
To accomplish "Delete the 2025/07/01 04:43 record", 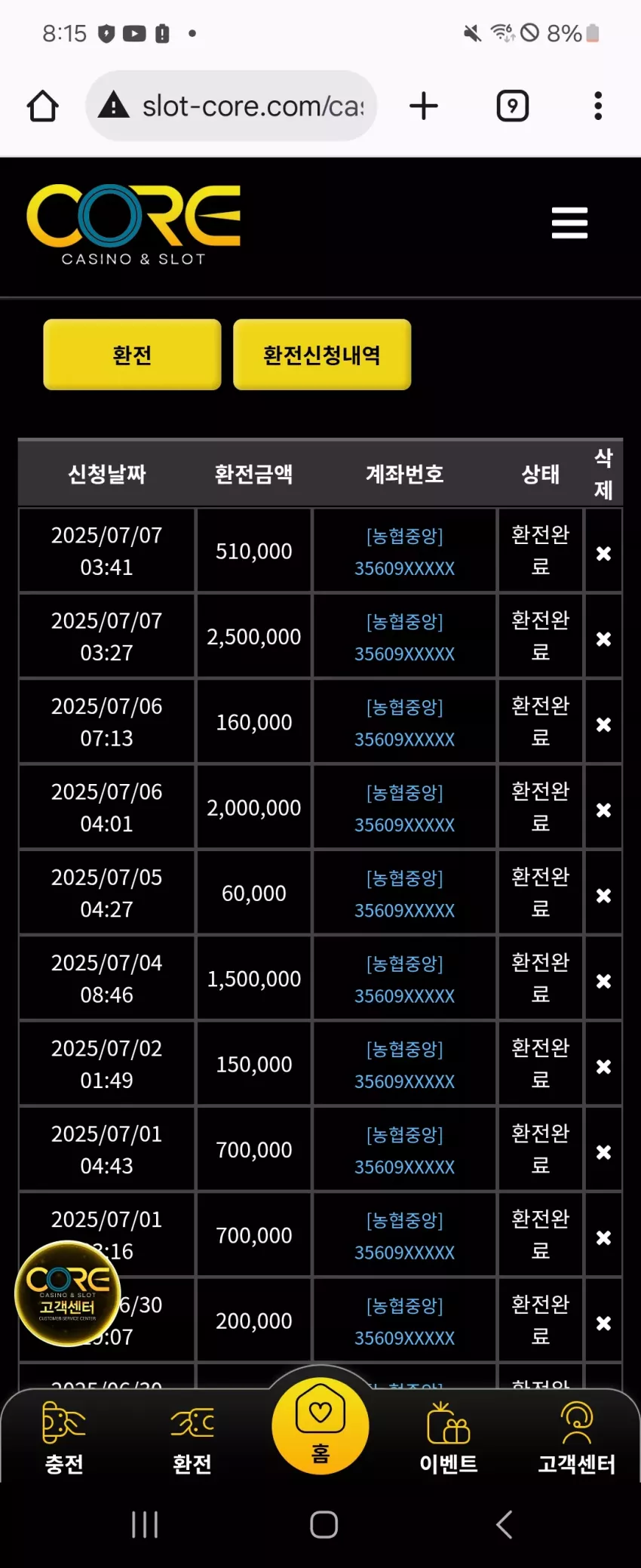I will pos(603,1151).
